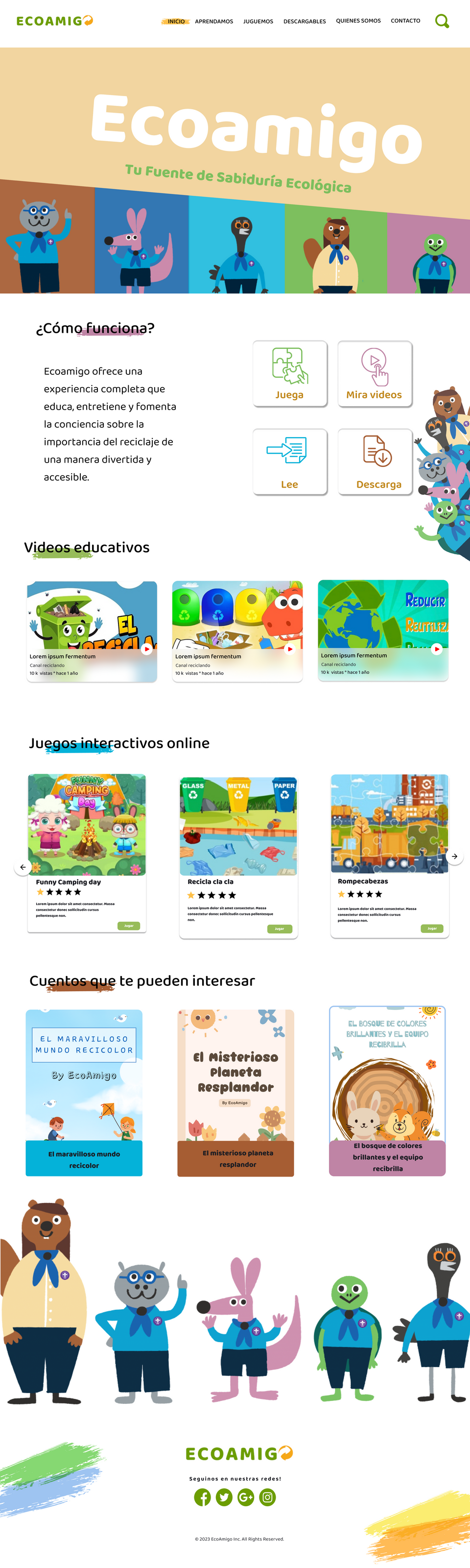The height and width of the screenshot is (1568, 470).
Task: Visit the Facebook page in footer
Action: coord(203,1497)
